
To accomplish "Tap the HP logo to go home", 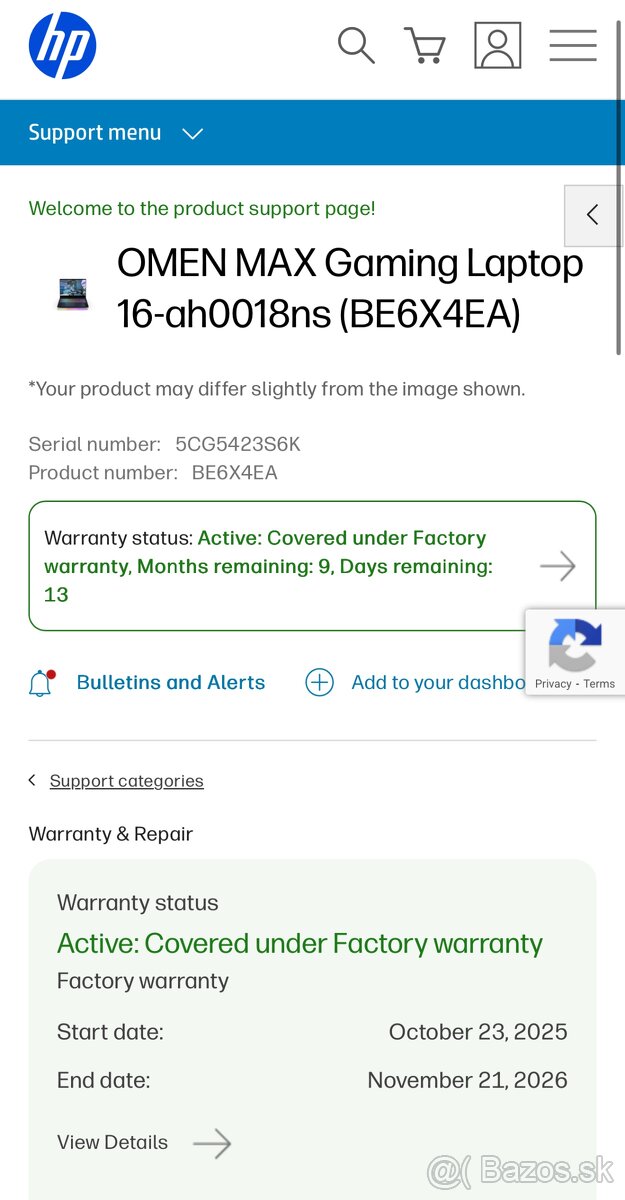I will point(62,46).
